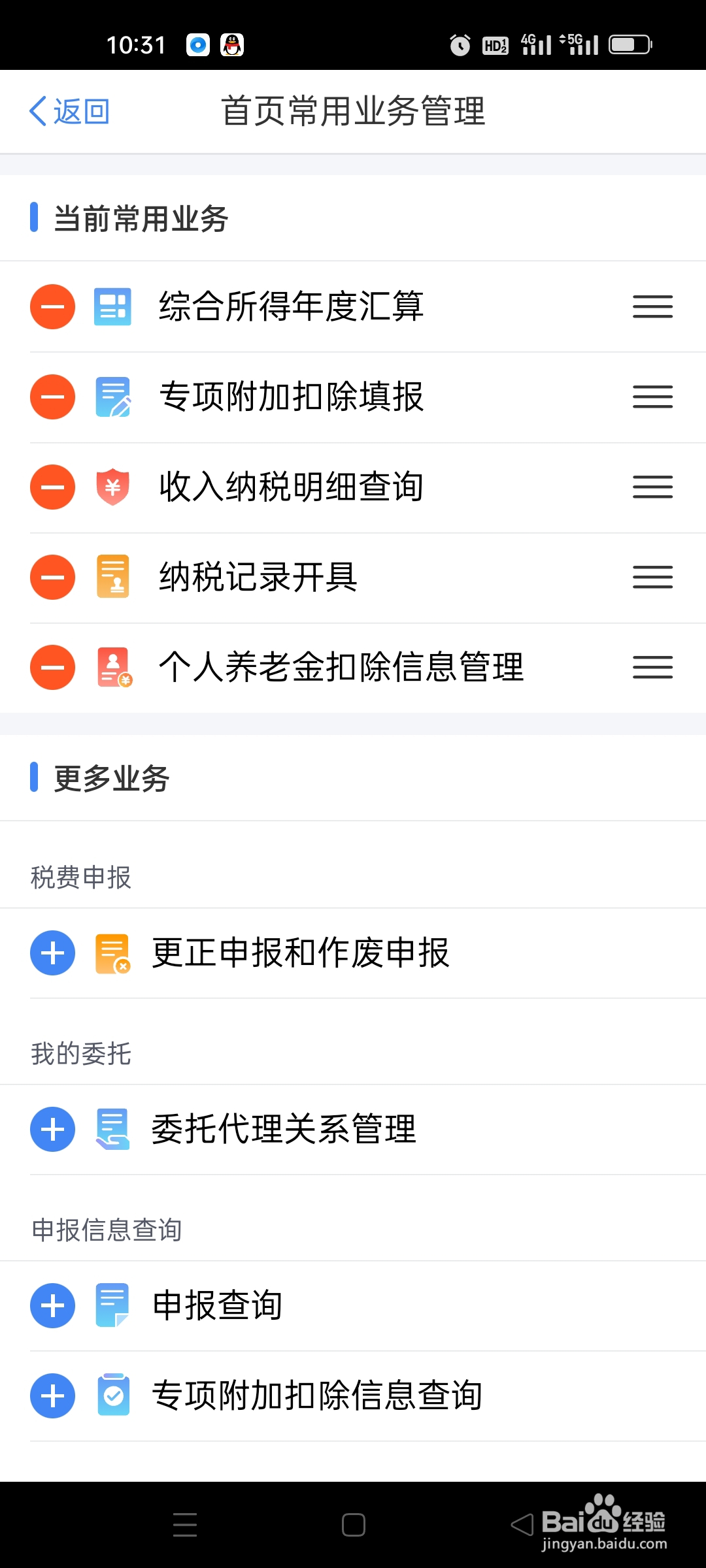Add 委托代理关系管理 to common services
The image size is (706, 1568).
tap(52, 1129)
